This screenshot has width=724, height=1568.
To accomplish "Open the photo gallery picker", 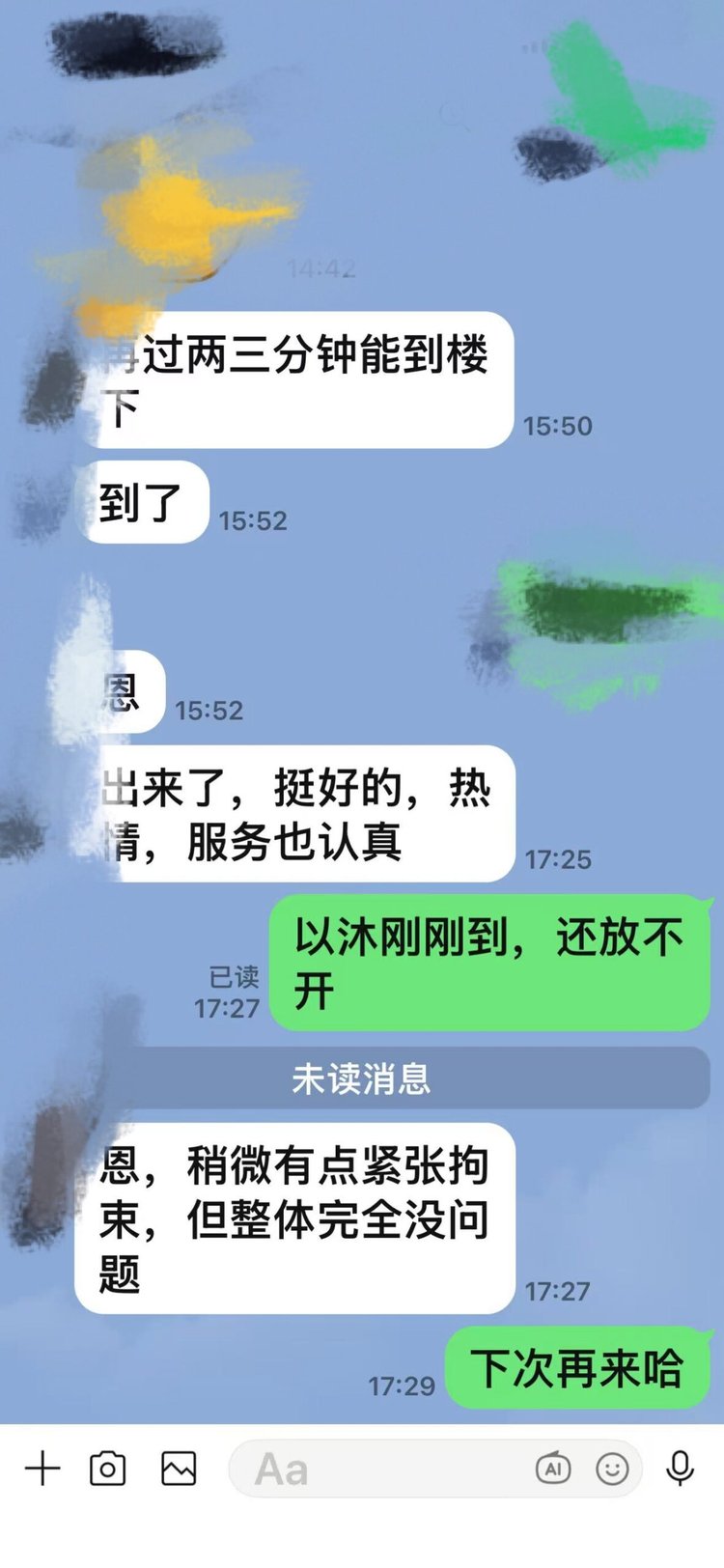I will click(x=179, y=1469).
